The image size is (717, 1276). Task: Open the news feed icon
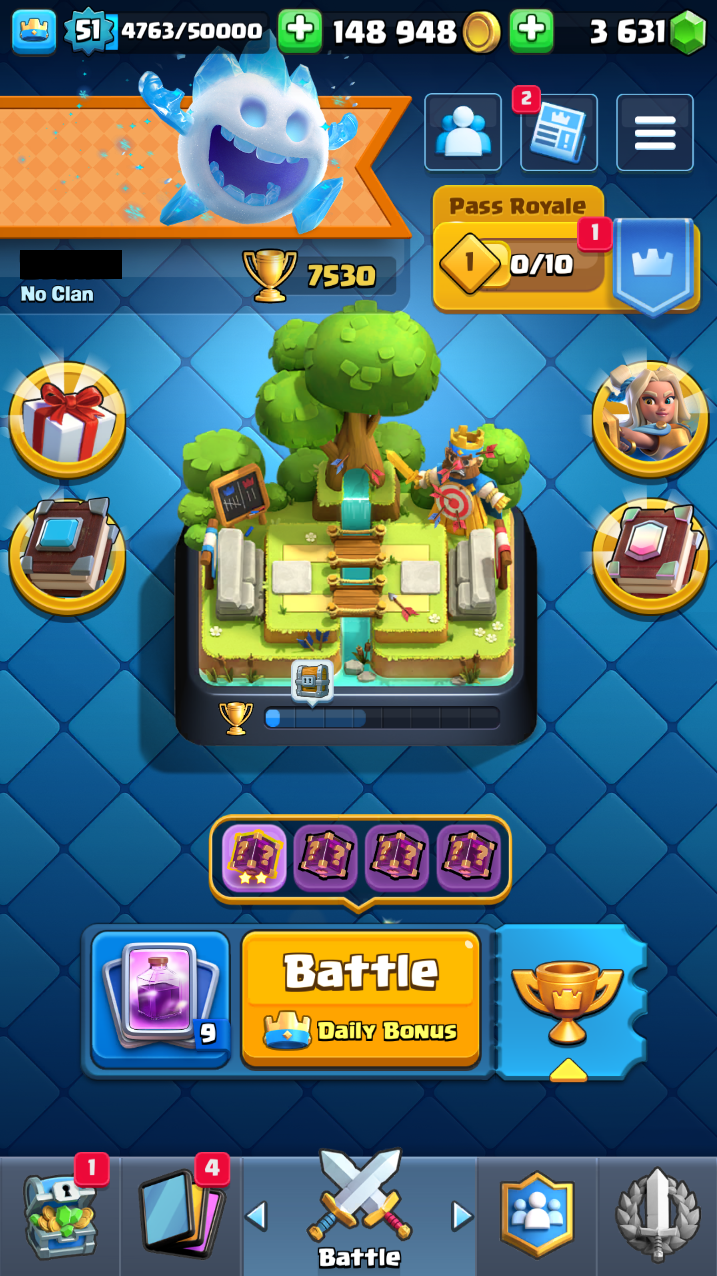click(559, 133)
